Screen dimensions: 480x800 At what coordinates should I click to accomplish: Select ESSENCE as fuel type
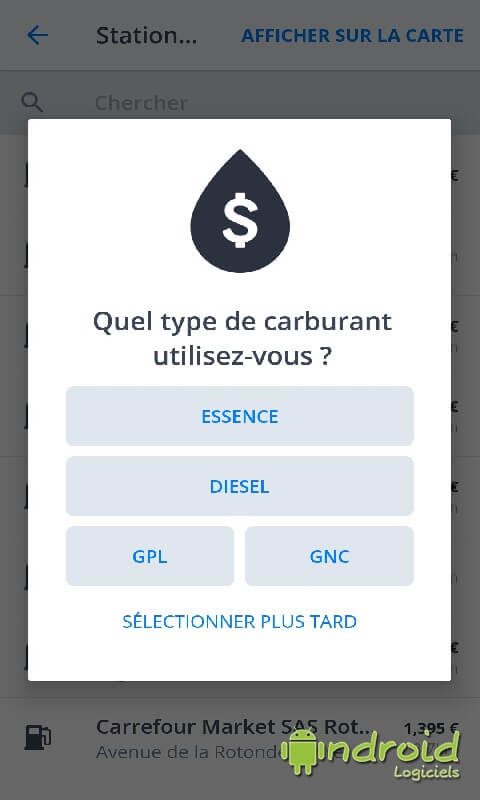pyautogui.click(x=240, y=416)
